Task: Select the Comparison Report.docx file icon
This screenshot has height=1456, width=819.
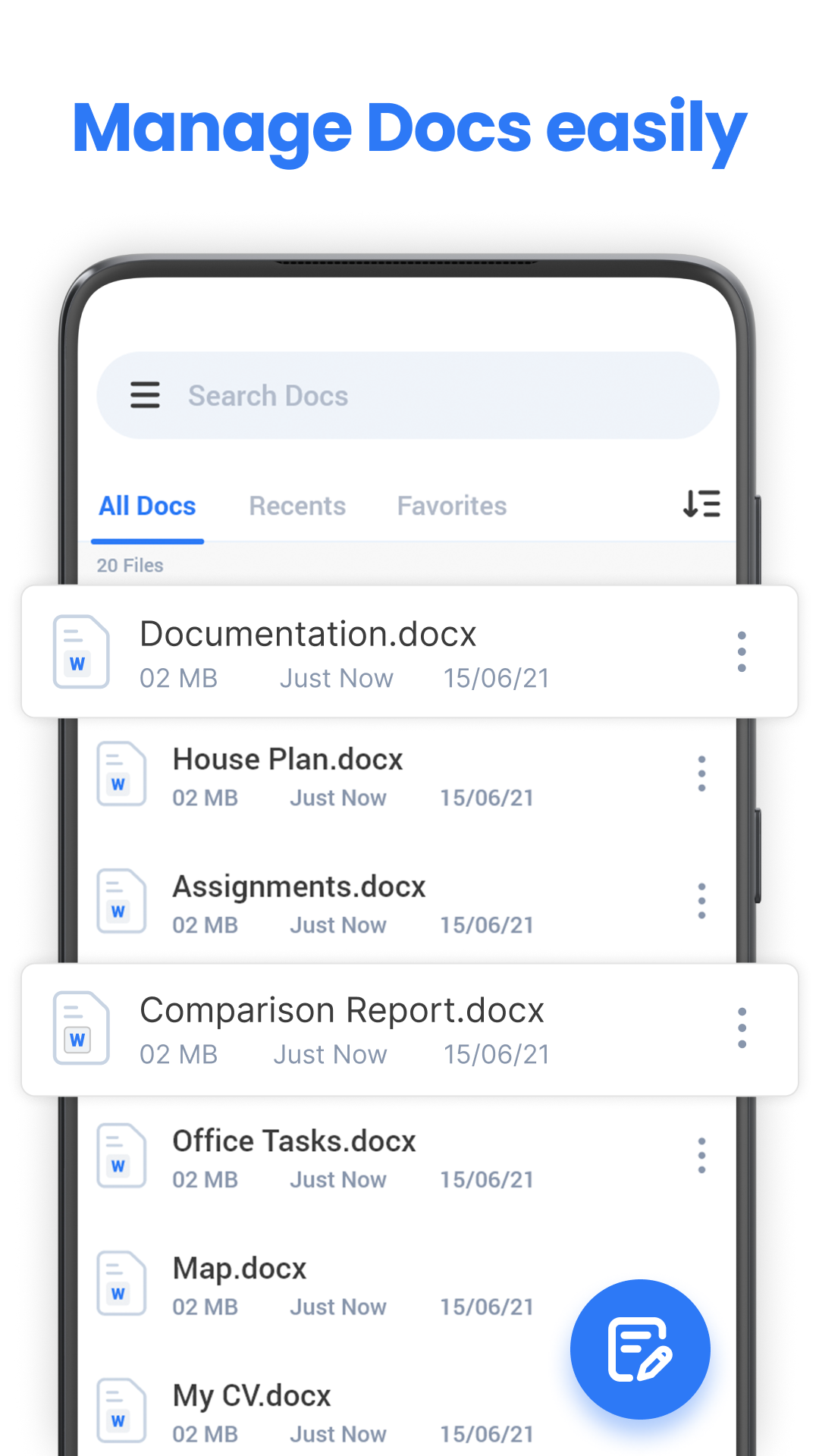Action: pos(80,1028)
